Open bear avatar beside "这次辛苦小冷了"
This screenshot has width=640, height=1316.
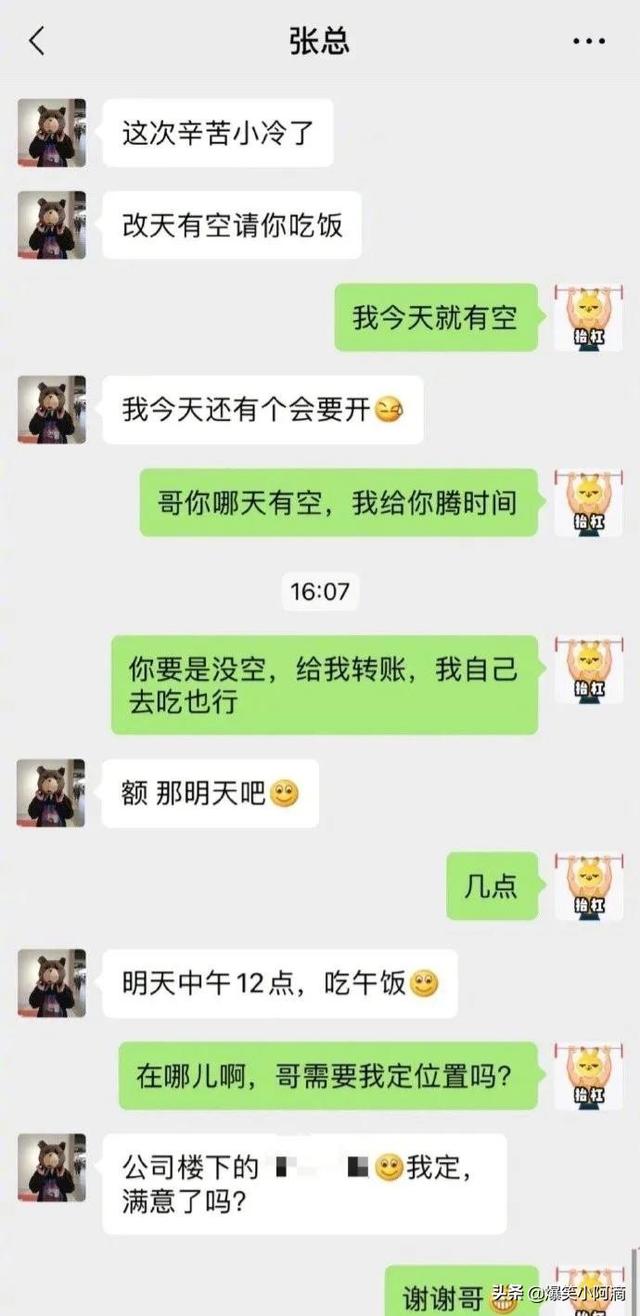pos(51,133)
